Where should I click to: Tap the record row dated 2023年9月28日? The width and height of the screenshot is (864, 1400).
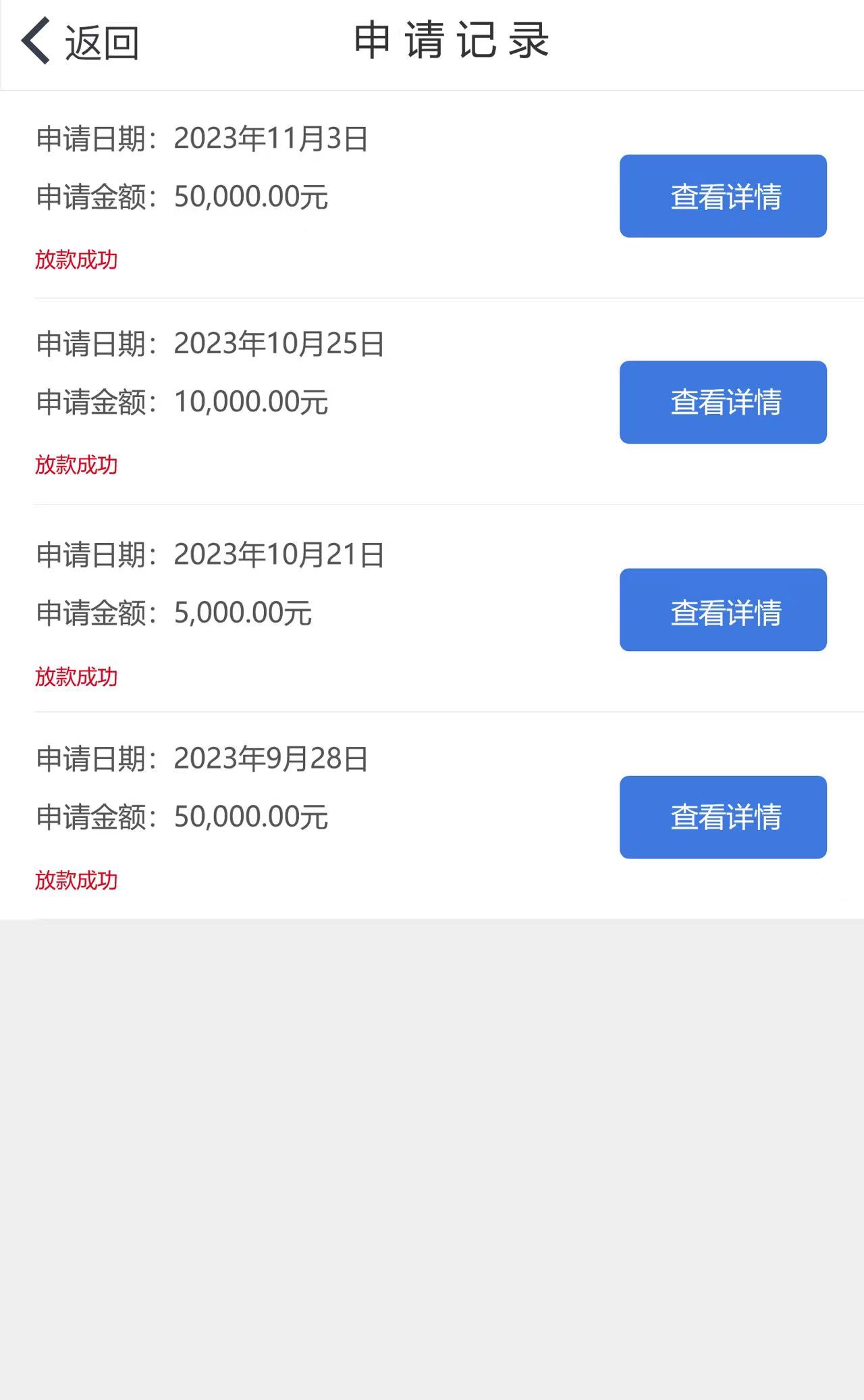pyautogui.click(x=270, y=759)
